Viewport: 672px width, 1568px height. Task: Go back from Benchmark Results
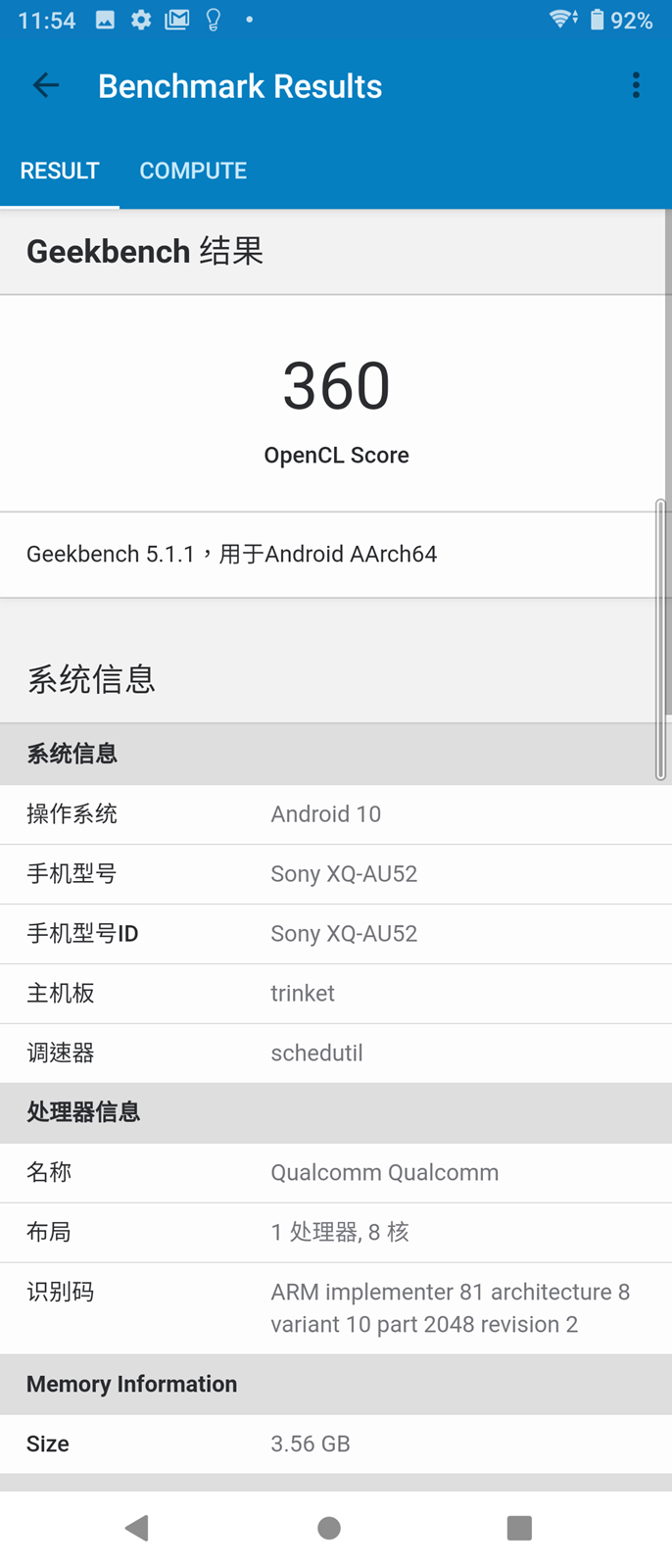(46, 86)
